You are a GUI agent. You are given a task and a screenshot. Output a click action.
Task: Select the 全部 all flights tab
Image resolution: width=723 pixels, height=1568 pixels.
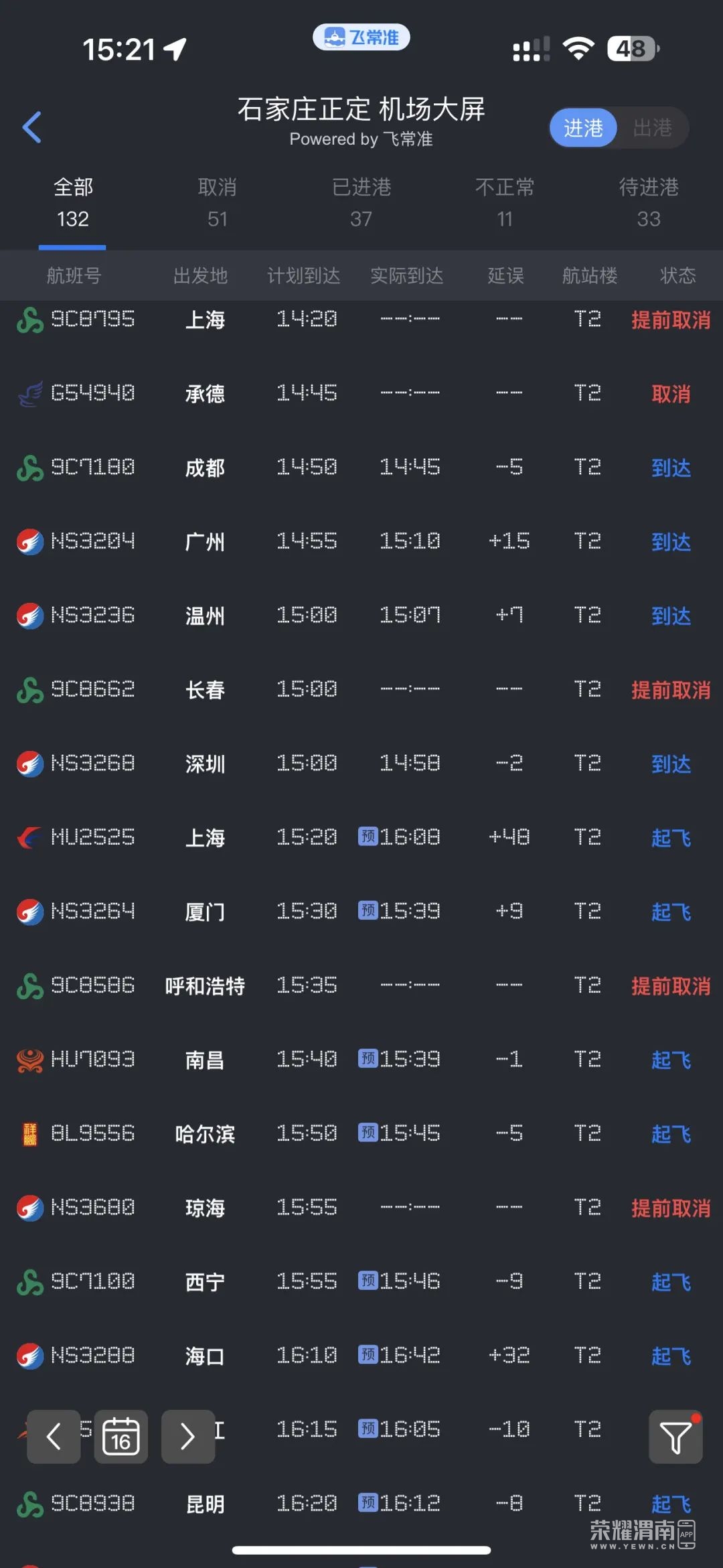[x=73, y=202]
